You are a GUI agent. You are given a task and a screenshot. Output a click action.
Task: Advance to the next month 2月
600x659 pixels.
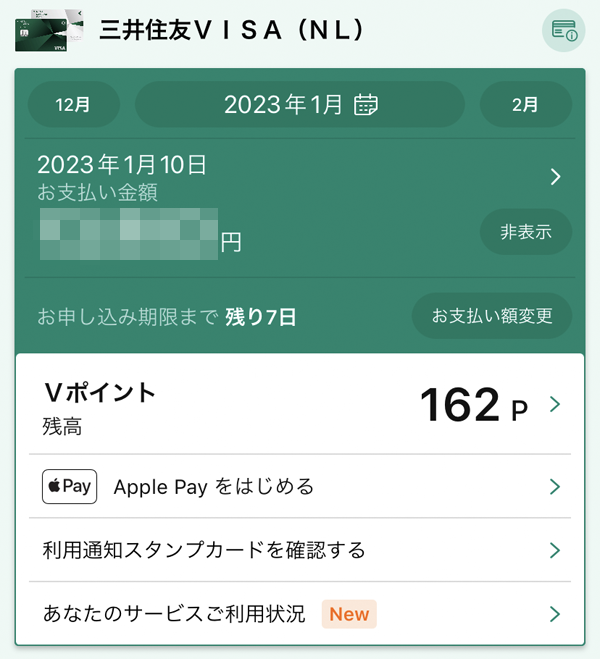(525, 104)
